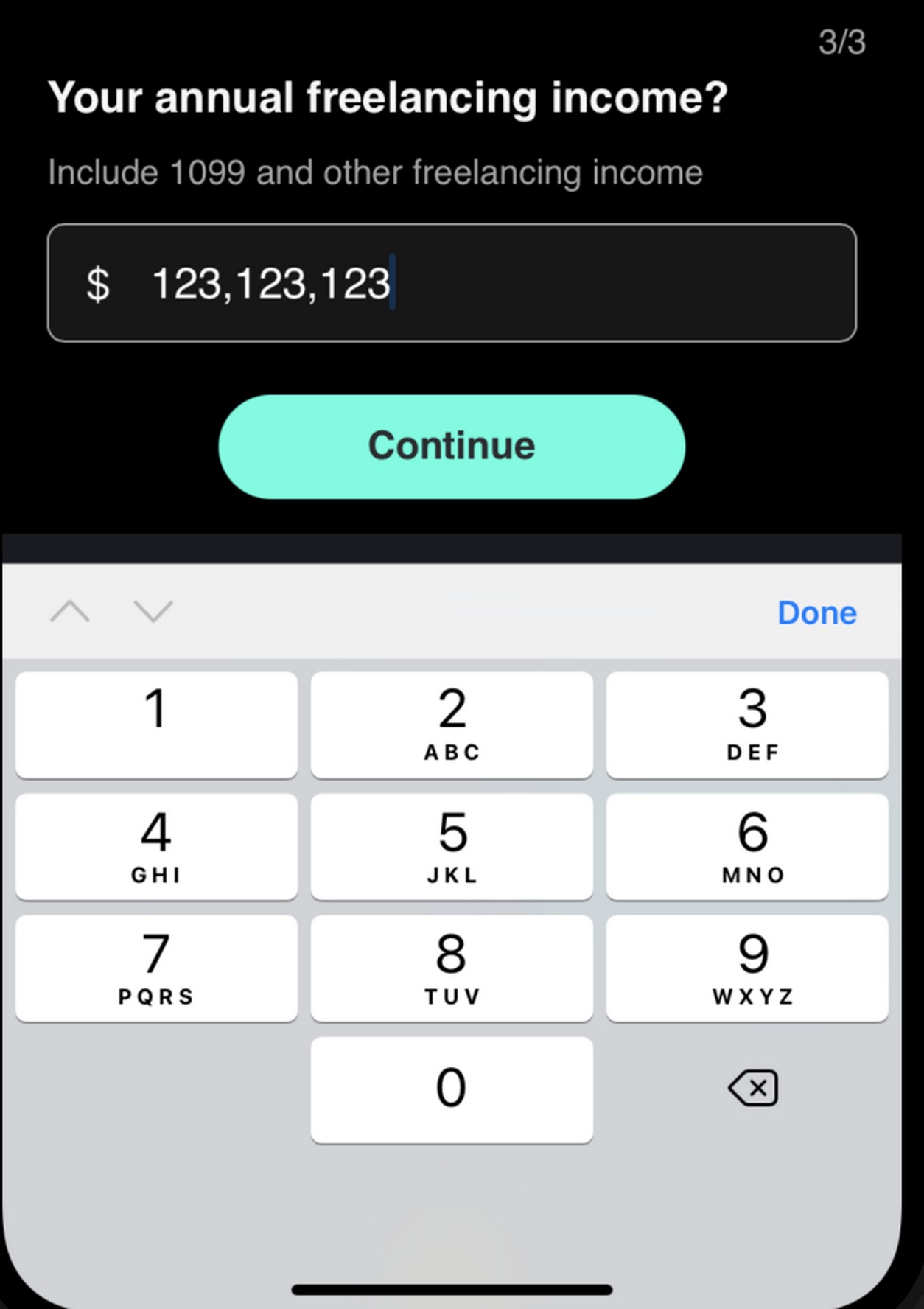Image resolution: width=924 pixels, height=1309 pixels.
Task: Dismiss the keypad with Done
Action: click(x=816, y=612)
